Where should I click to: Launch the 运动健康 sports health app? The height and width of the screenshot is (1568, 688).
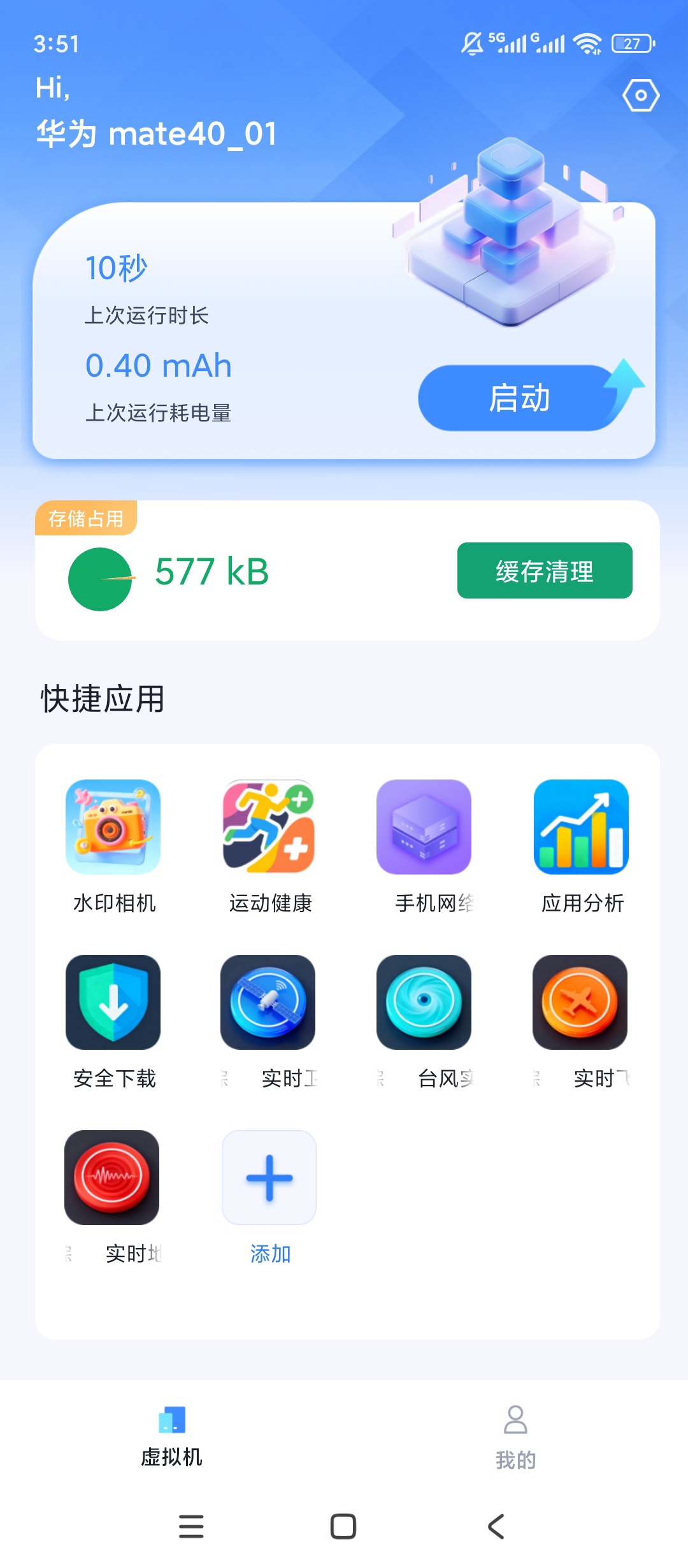pyautogui.click(x=268, y=827)
